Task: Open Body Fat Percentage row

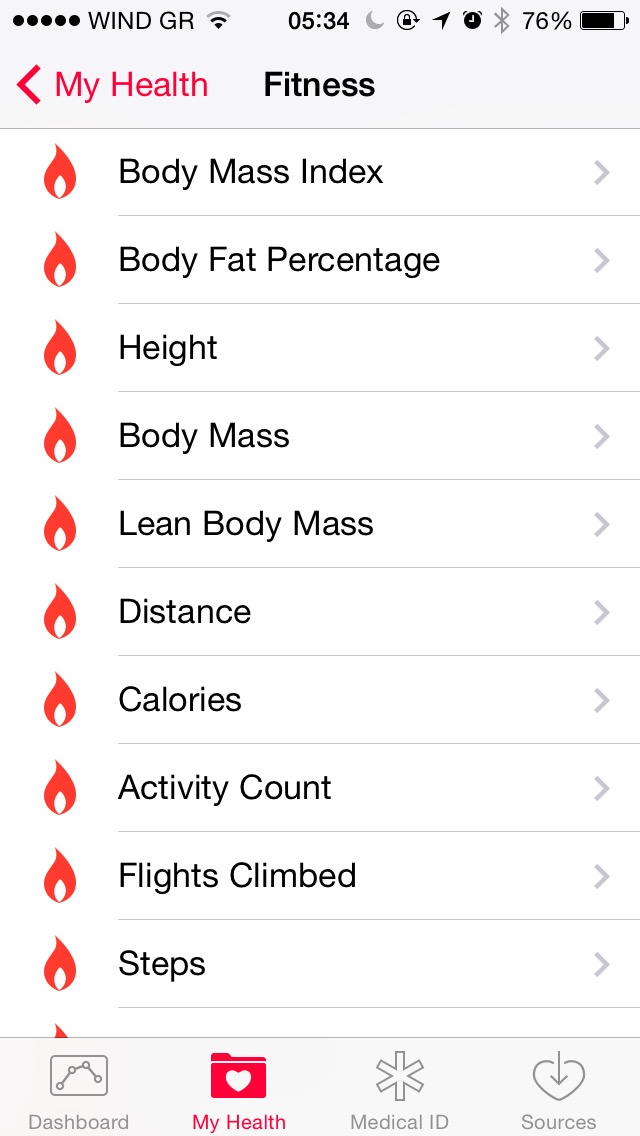Action: click(320, 260)
